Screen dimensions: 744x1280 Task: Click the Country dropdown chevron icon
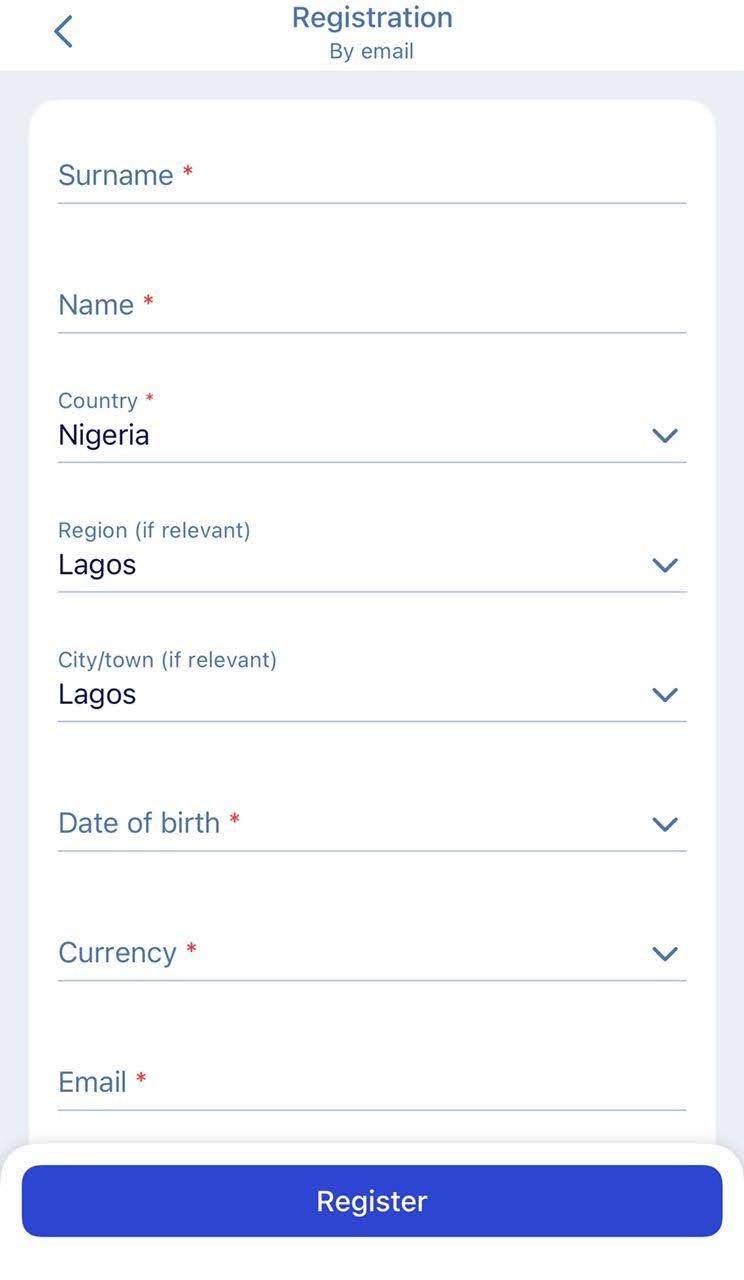(x=664, y=435)
